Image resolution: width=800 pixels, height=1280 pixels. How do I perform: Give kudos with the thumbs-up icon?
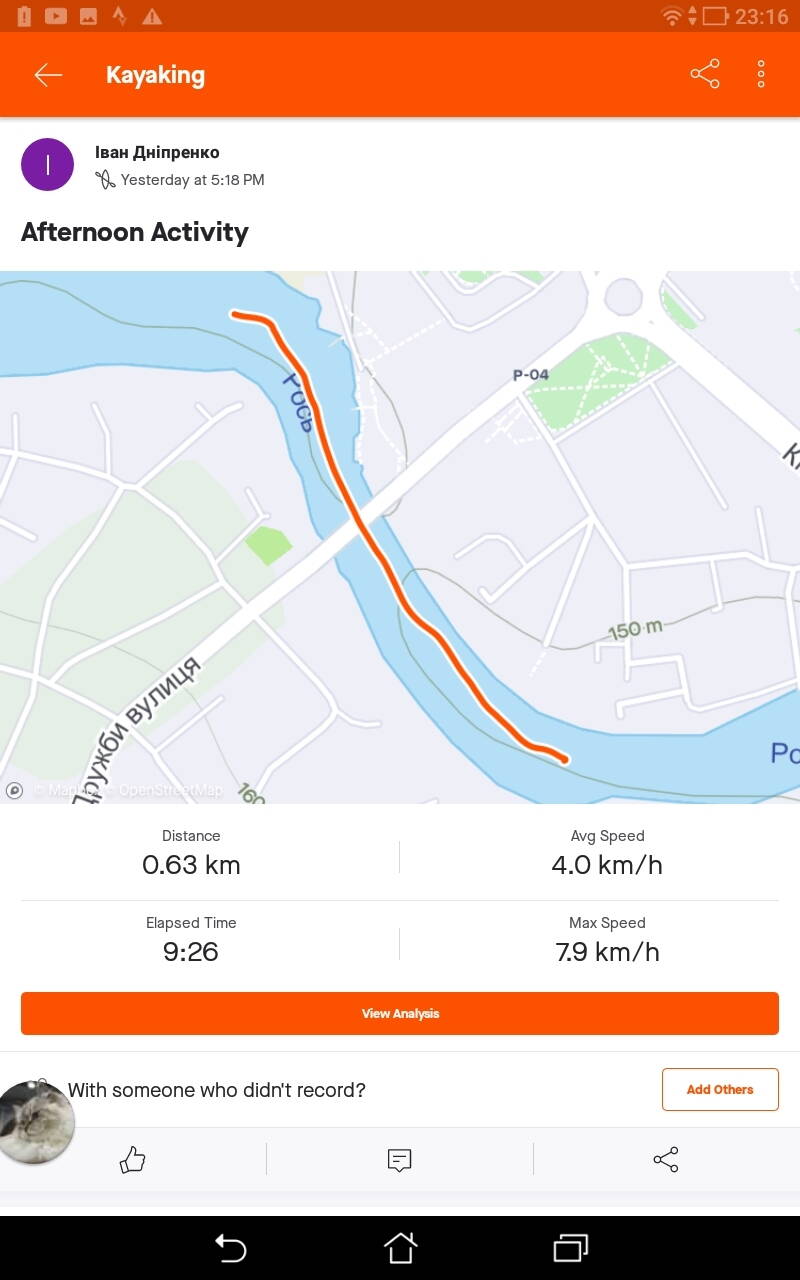tap(133, 1160)
